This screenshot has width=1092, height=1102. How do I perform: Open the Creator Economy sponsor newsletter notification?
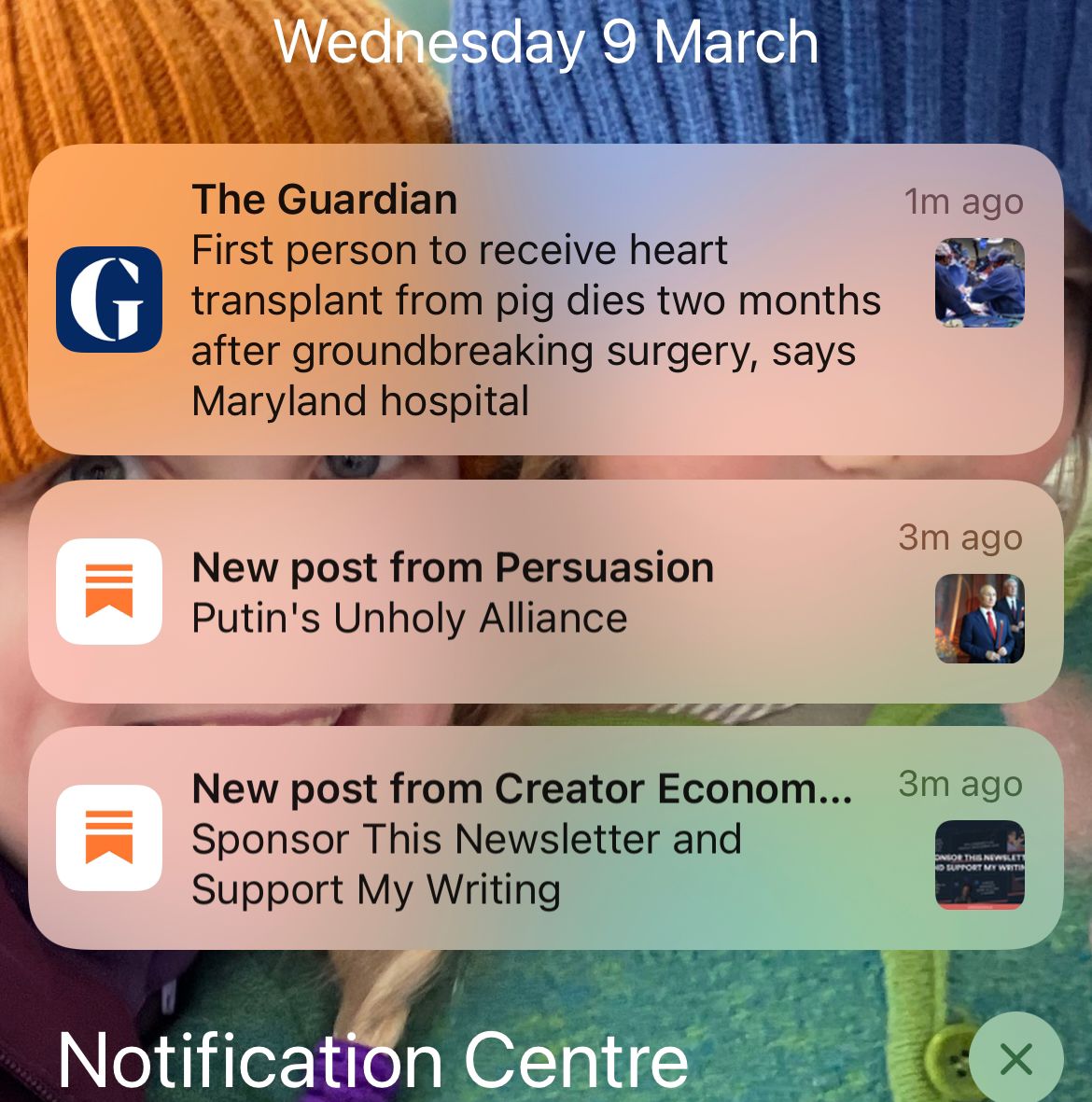(536, 839)
